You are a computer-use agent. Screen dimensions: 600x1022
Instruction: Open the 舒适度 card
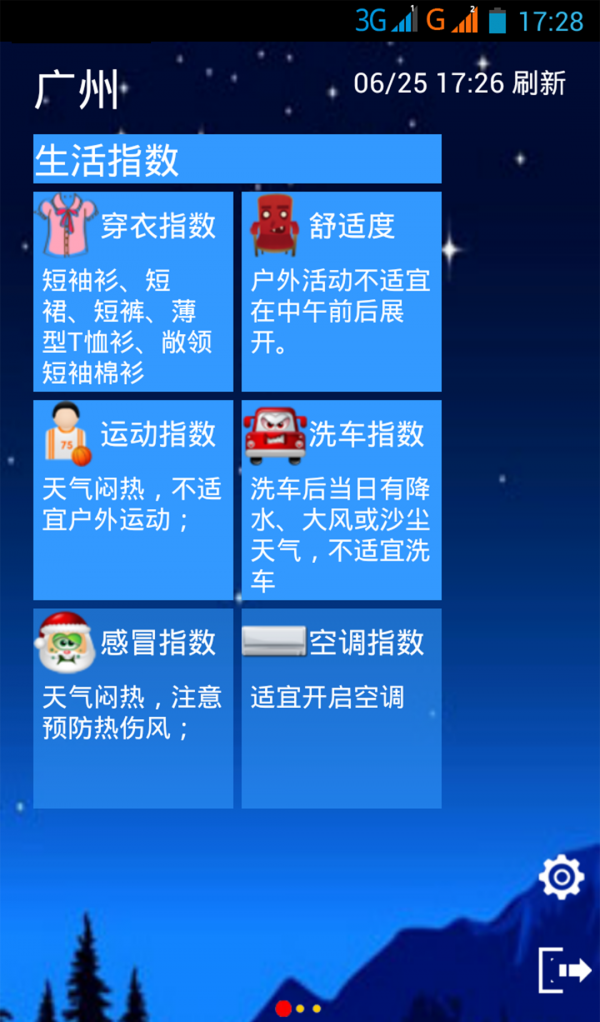point(341,291)
